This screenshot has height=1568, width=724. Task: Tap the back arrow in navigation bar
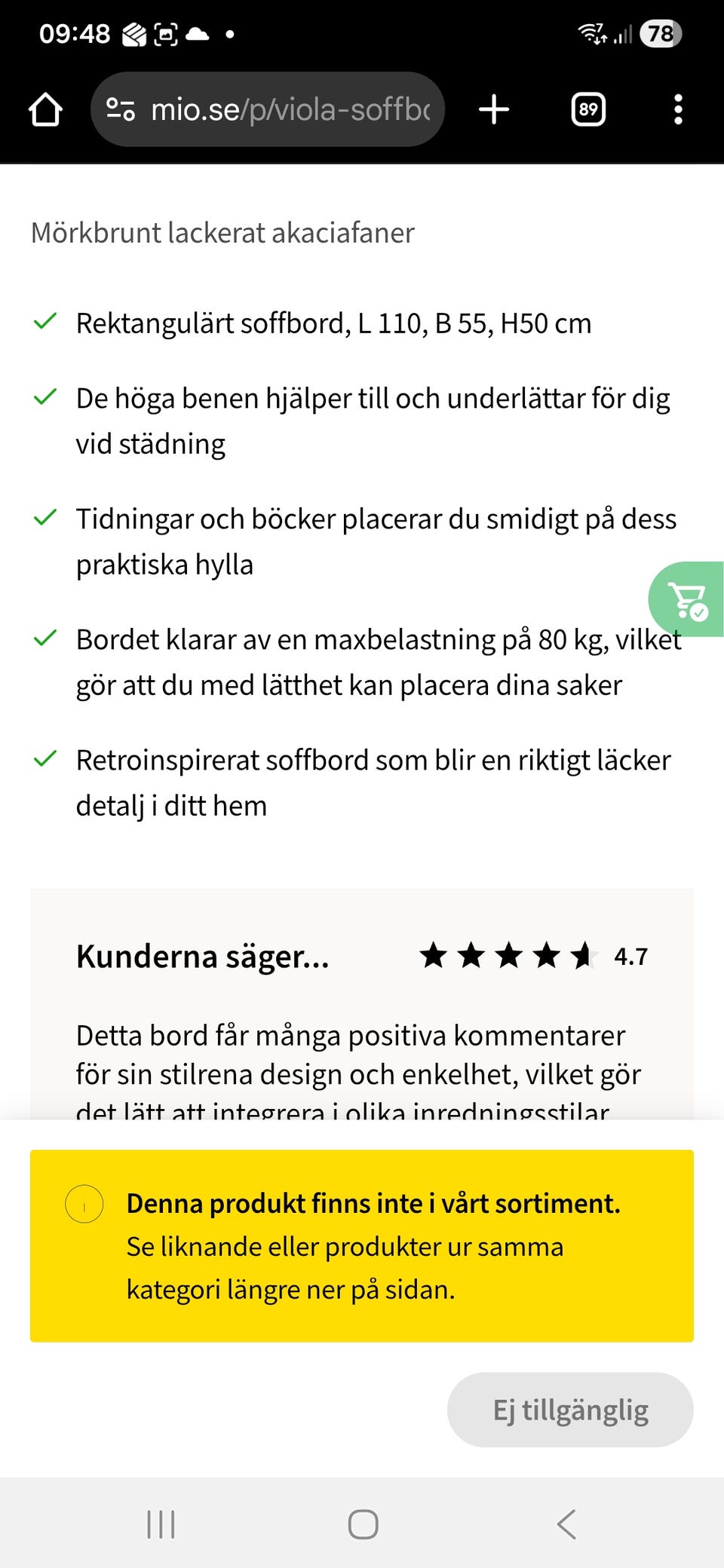[x=566, y=1521]
